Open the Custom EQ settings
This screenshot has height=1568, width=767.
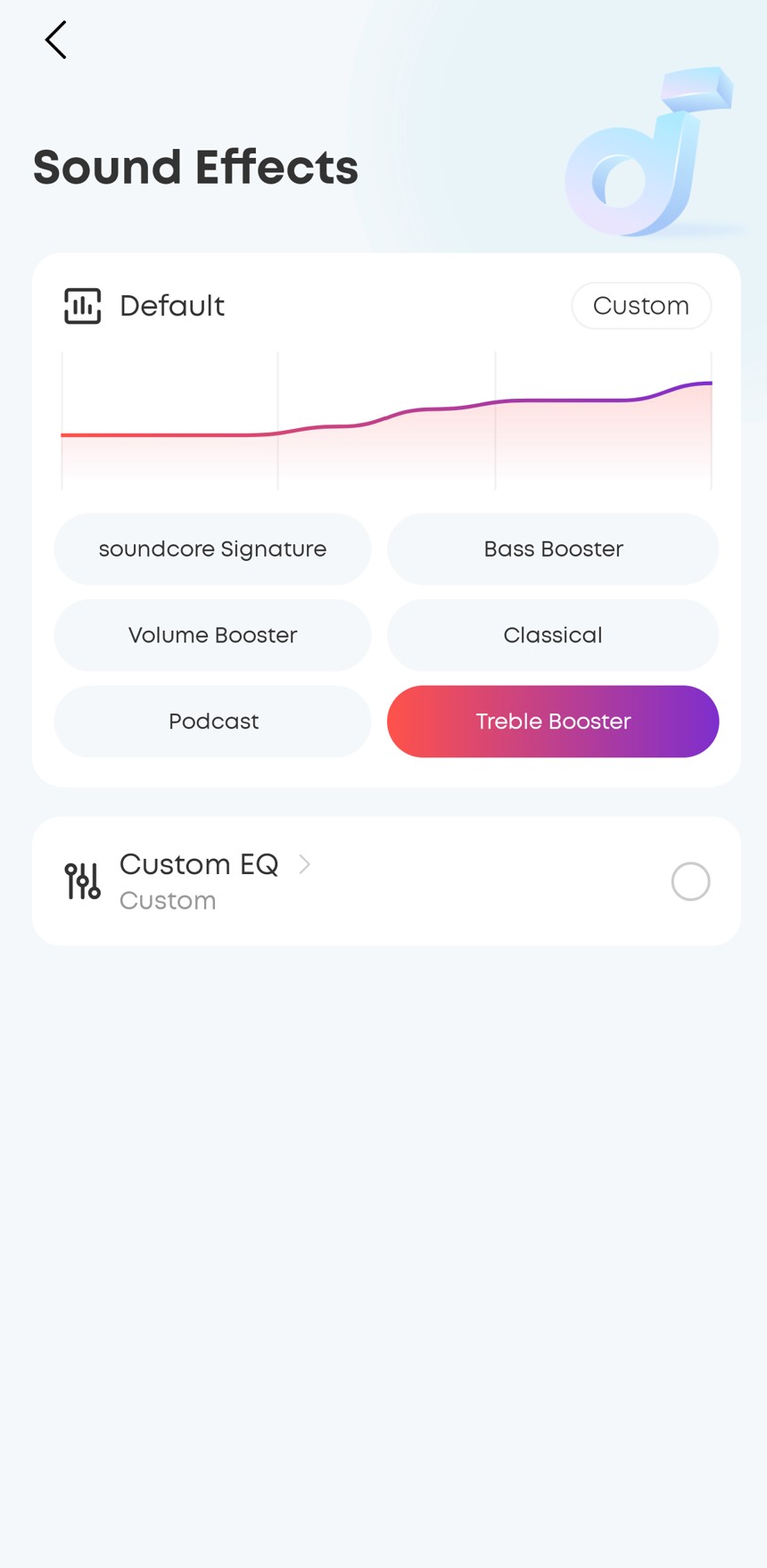pos(214,865)
